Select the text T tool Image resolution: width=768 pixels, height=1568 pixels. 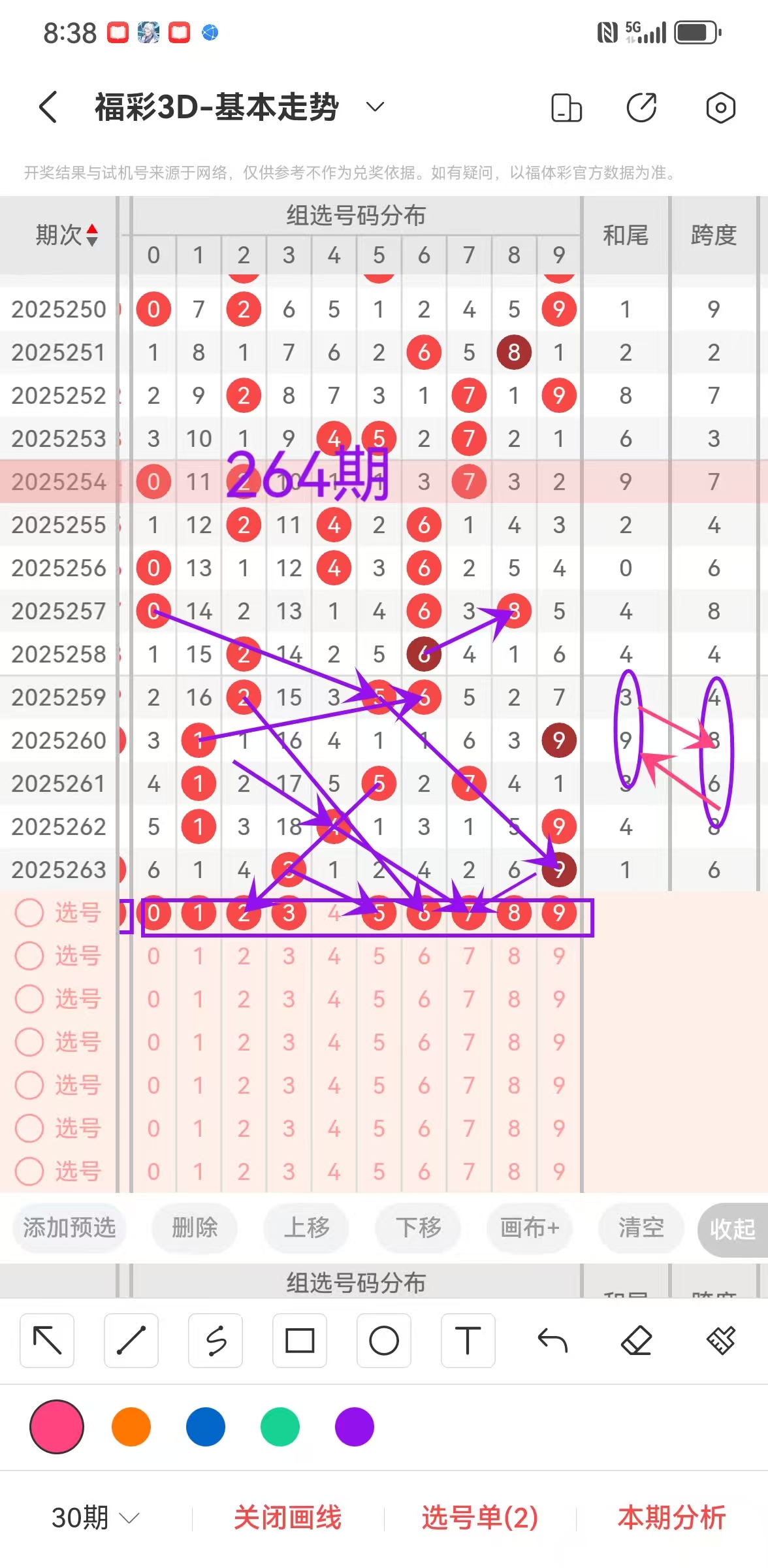(x=468, y=1341)
